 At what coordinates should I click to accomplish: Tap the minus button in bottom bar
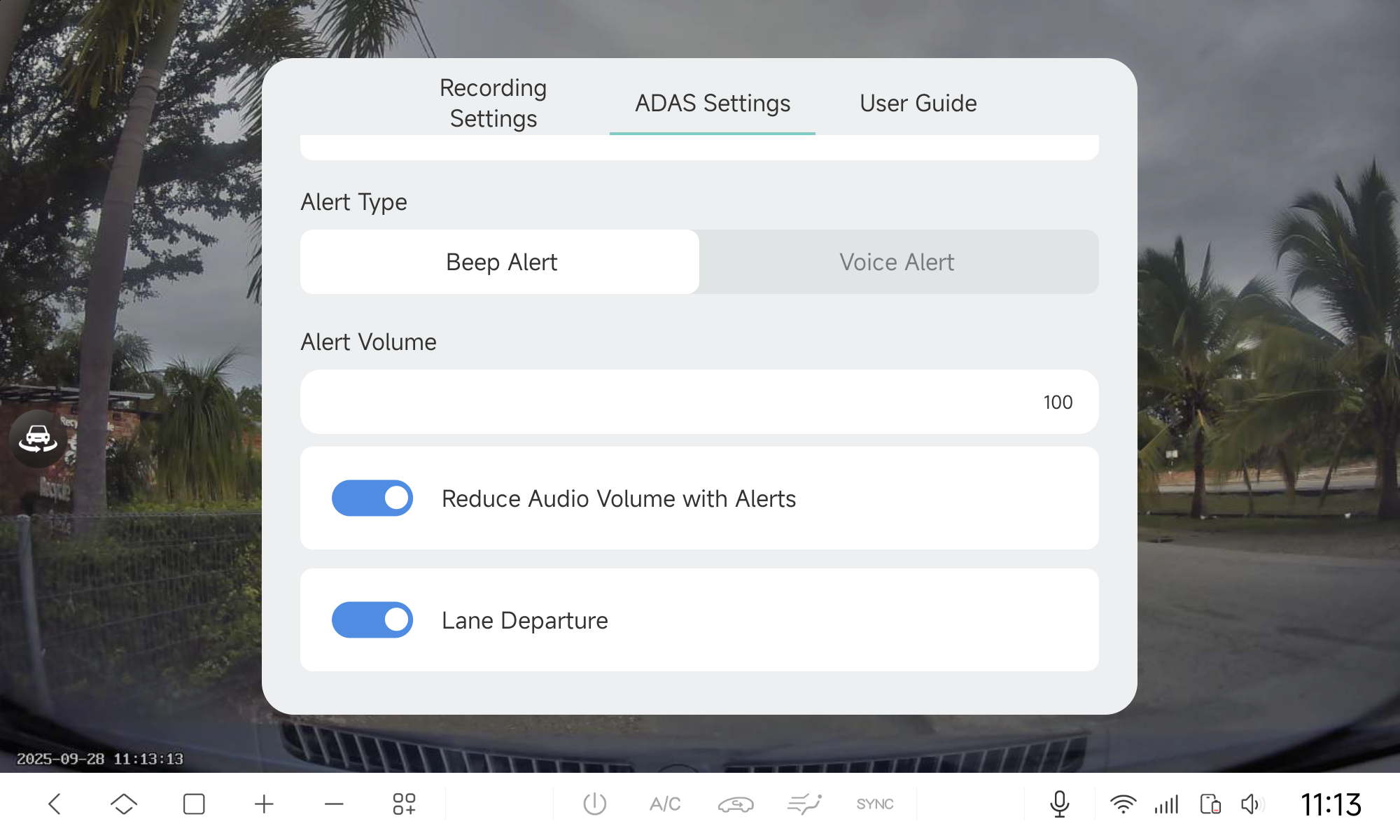[x=334, y=804]
